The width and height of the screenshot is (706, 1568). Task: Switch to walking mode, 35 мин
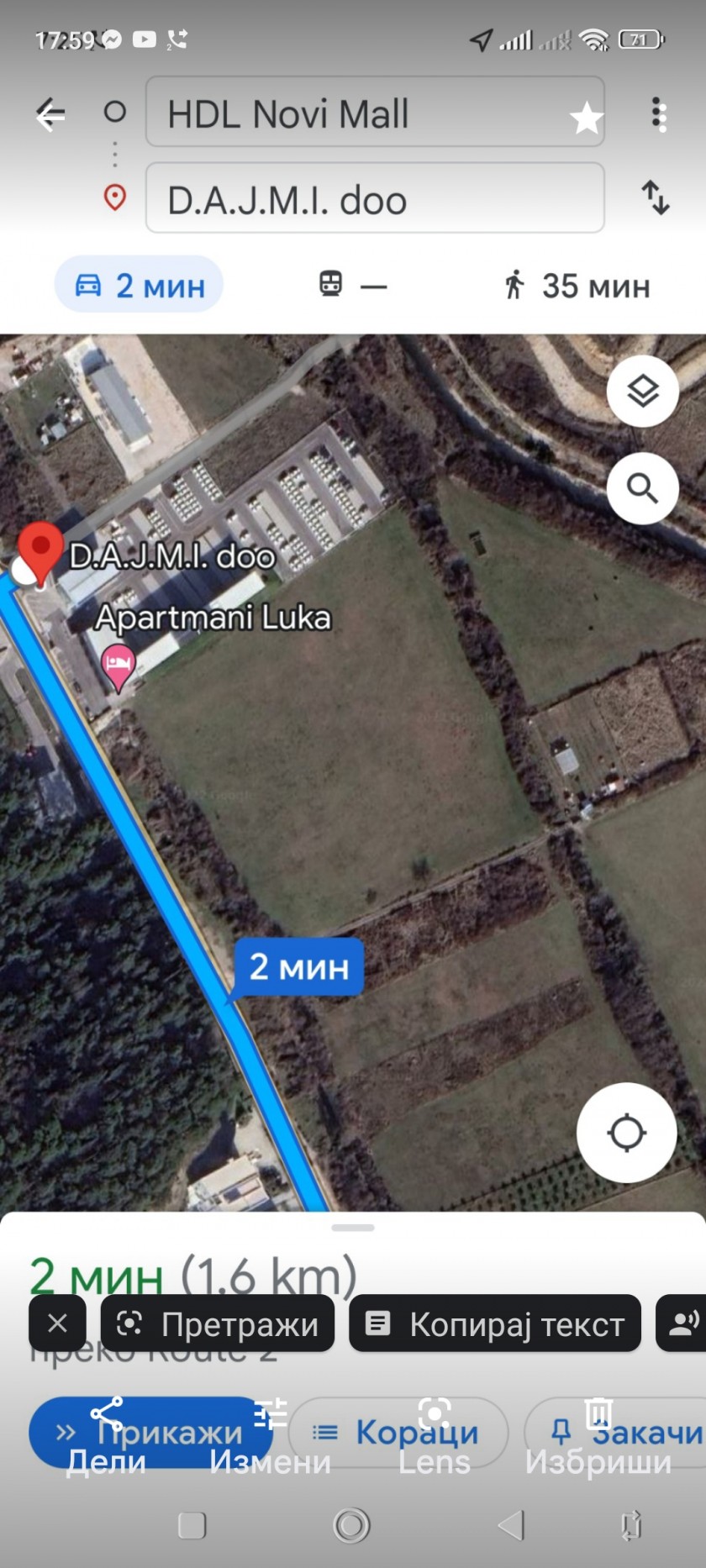(577, 286)
